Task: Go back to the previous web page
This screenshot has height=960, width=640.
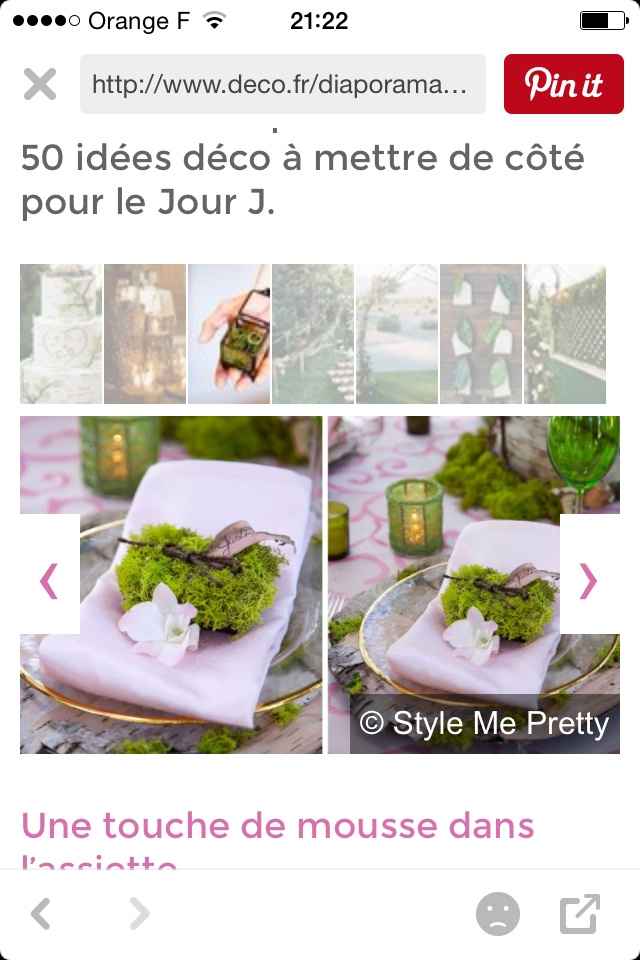Action: click(x=41, y=912)
